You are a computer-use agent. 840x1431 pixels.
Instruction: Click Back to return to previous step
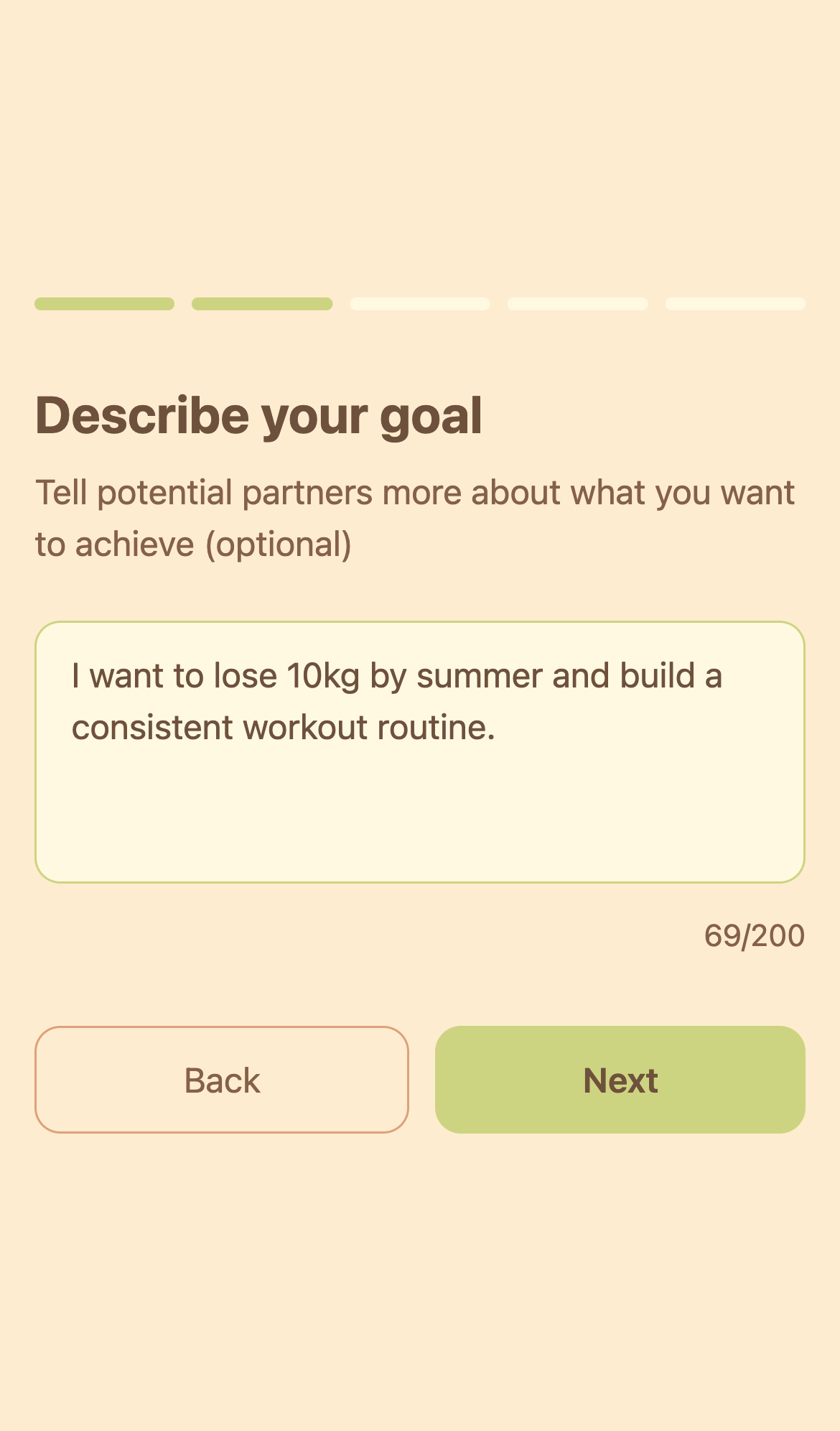pos(221,1080)
